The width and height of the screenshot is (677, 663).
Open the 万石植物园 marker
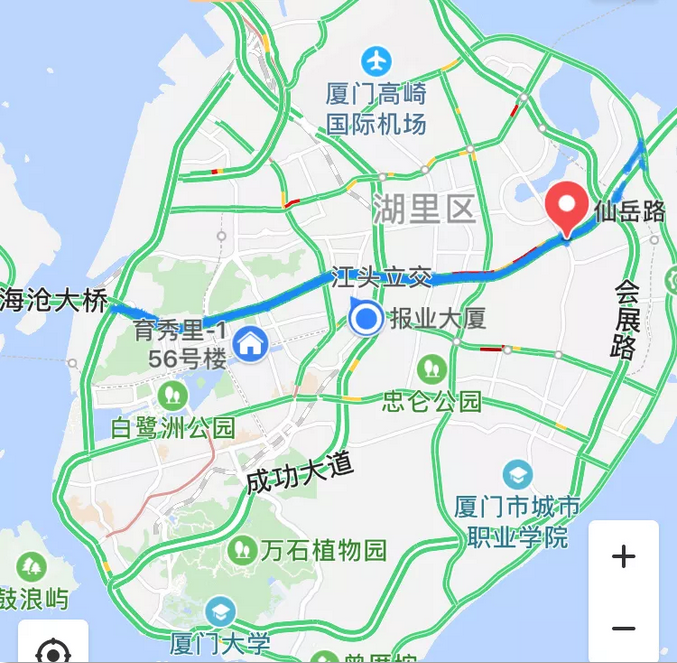(242, 549)
